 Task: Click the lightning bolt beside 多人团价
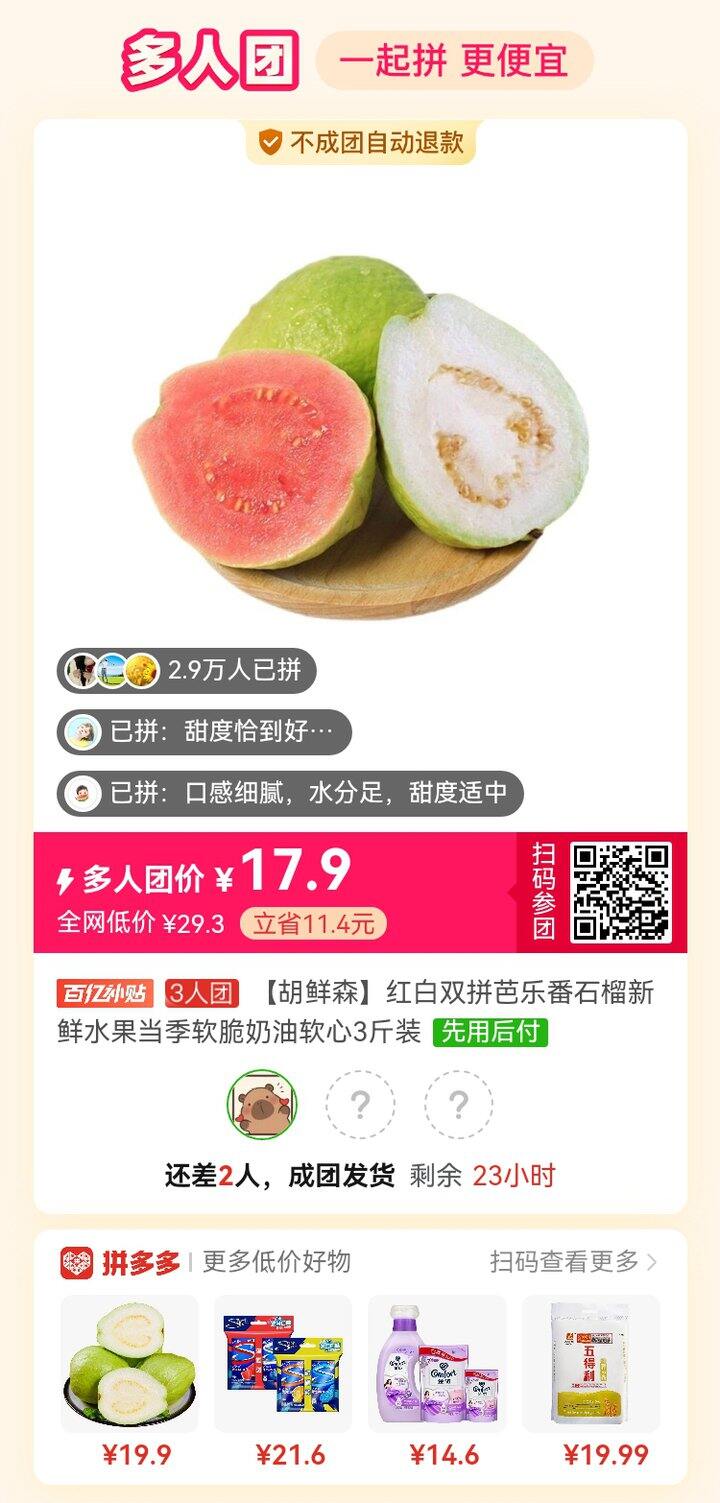(68, 876)
